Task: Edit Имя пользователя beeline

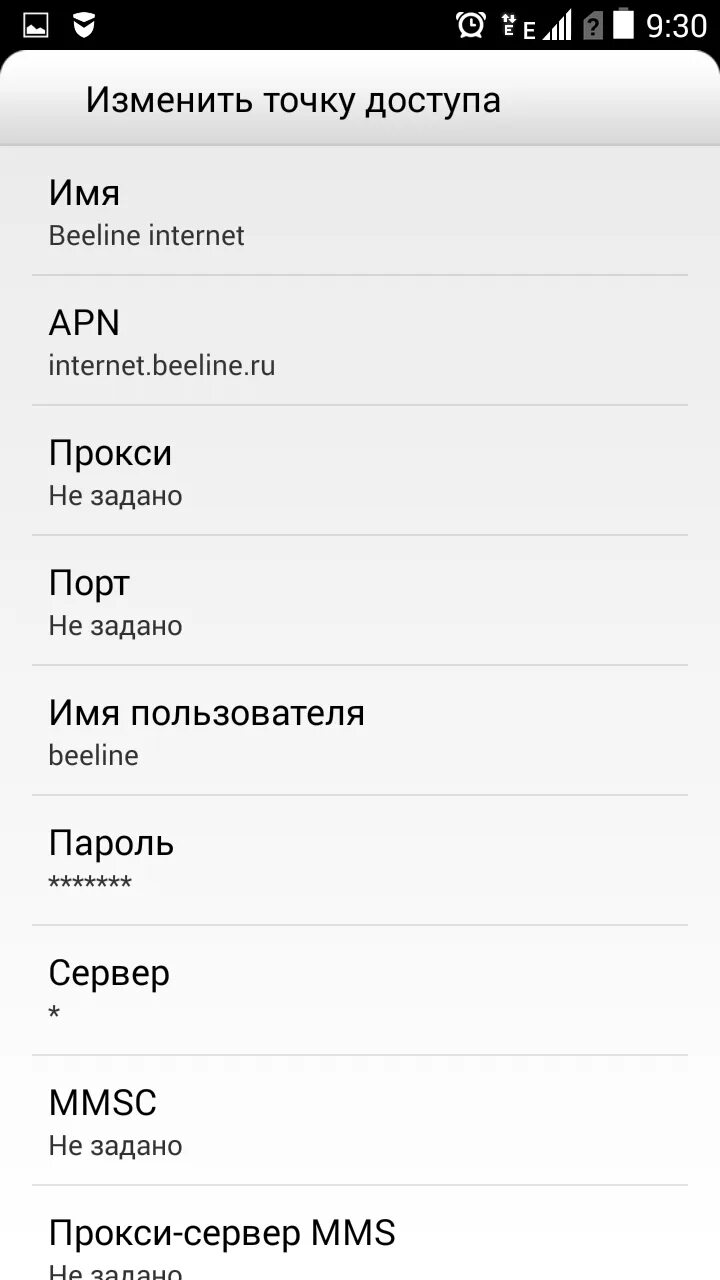Action: click(x=360, y=731)
